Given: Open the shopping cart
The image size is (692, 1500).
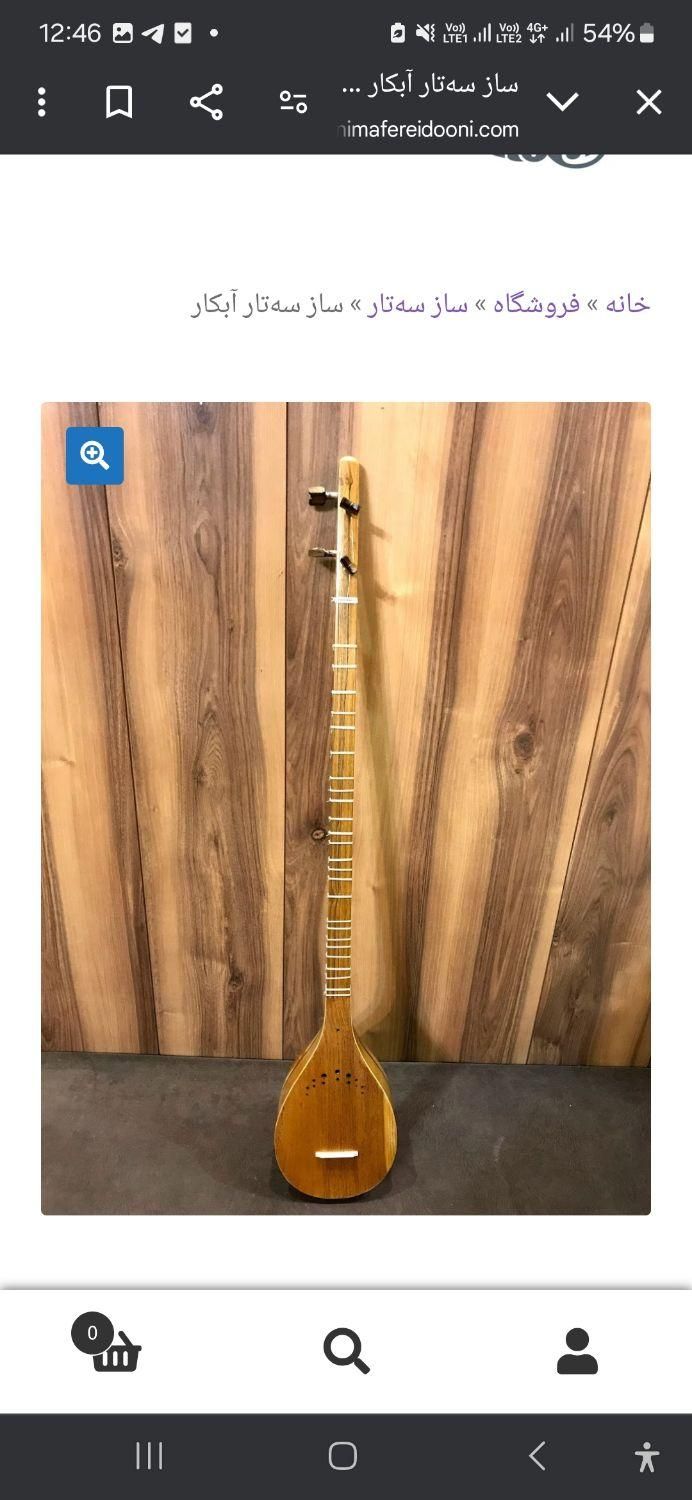Looking at the screenshot, I should [112, 1350].
